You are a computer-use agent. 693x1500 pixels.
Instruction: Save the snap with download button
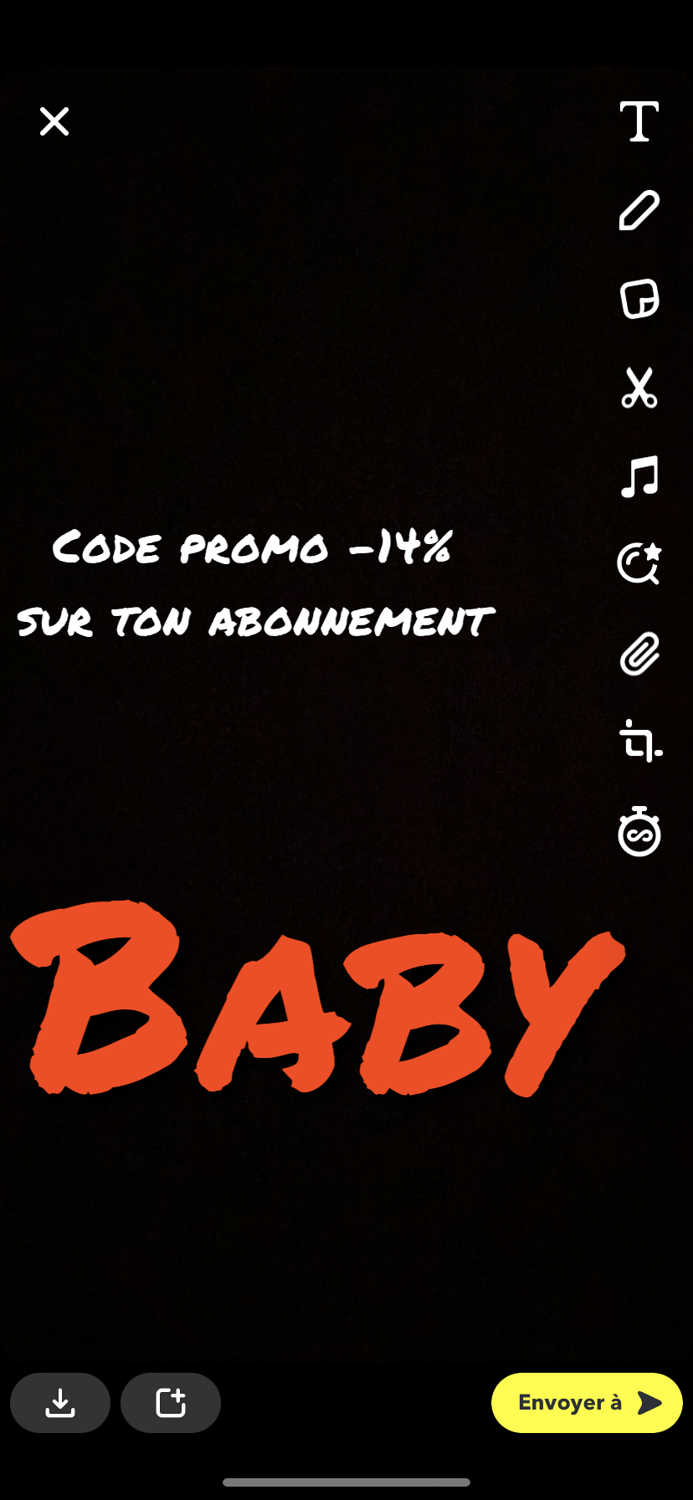pos(60,1403)
